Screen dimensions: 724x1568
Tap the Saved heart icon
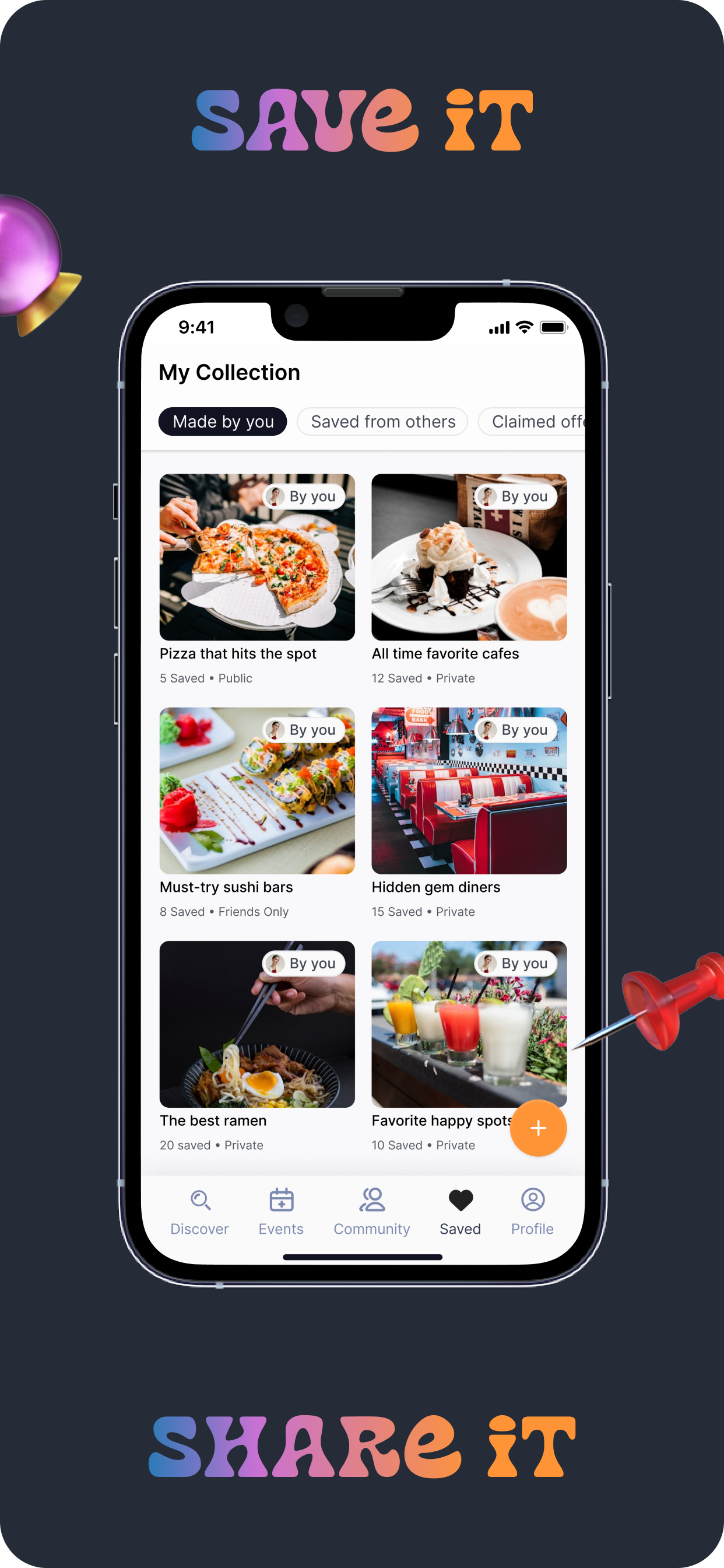tap(460, 1199)
